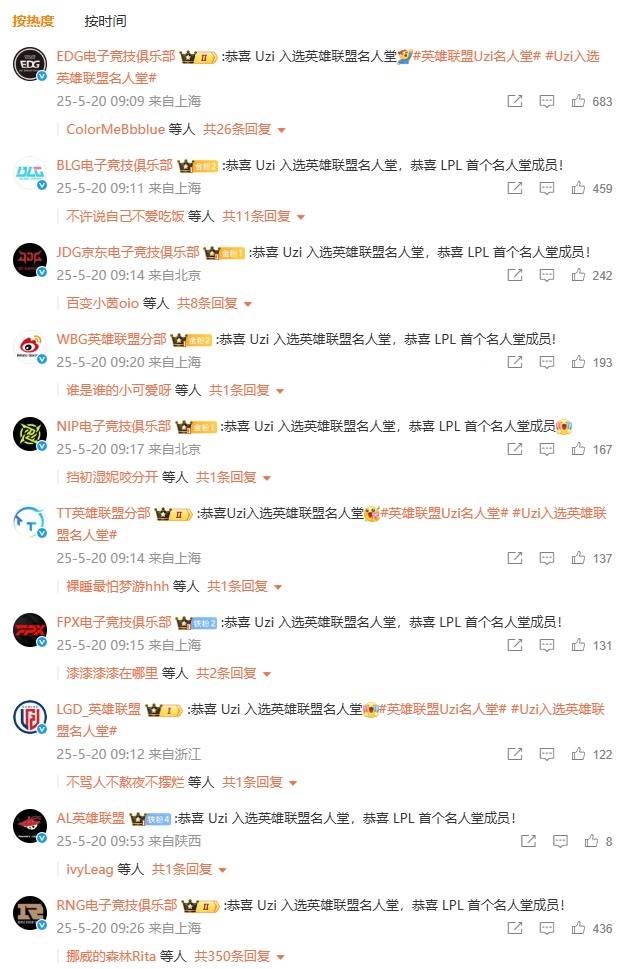The width and height of the screenshot is (630, 969).
Task: Share the BLG电子竞技俱乐部 comment
Action: tap(515, 188)
